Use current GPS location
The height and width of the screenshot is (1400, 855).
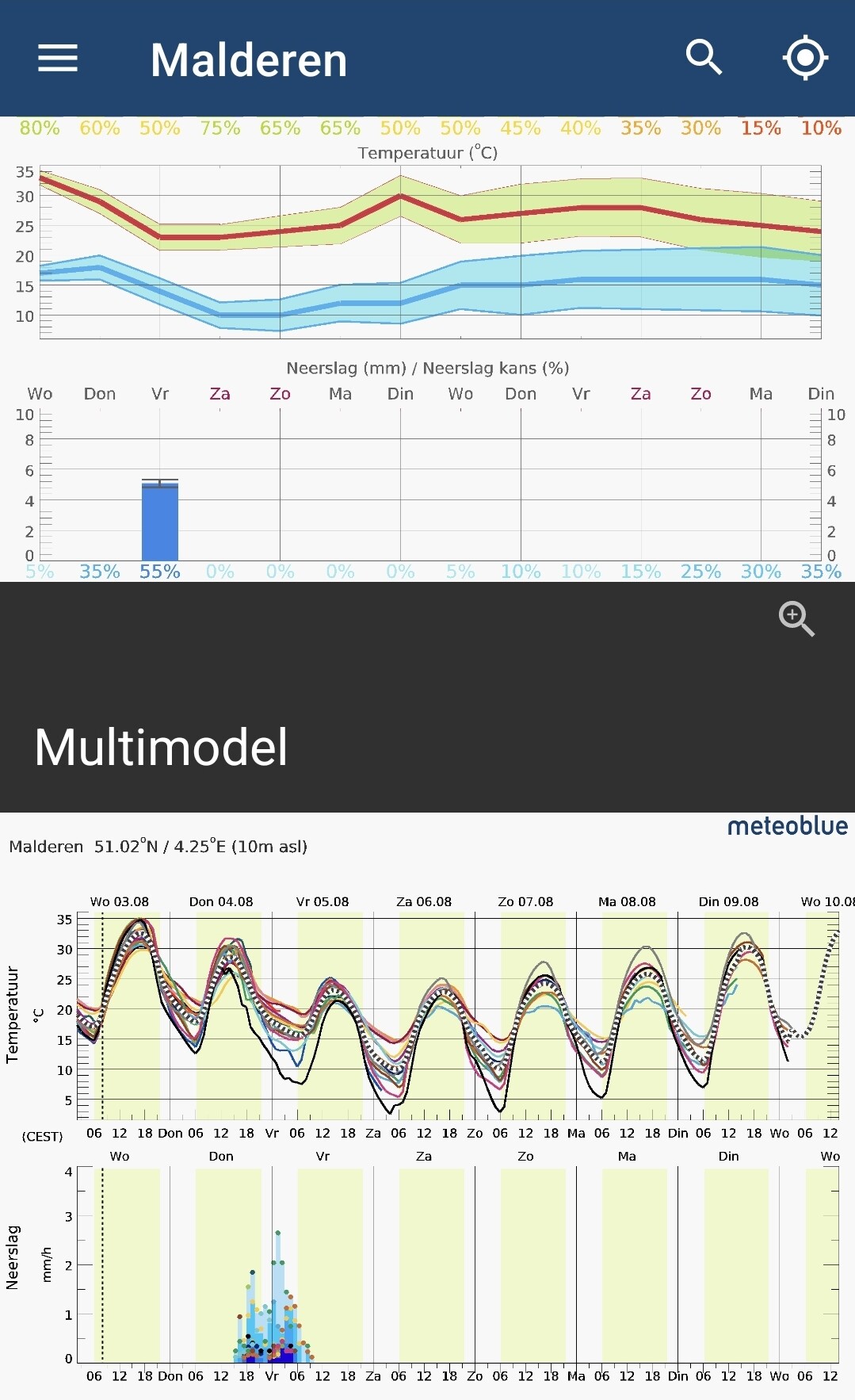(805, 58)
